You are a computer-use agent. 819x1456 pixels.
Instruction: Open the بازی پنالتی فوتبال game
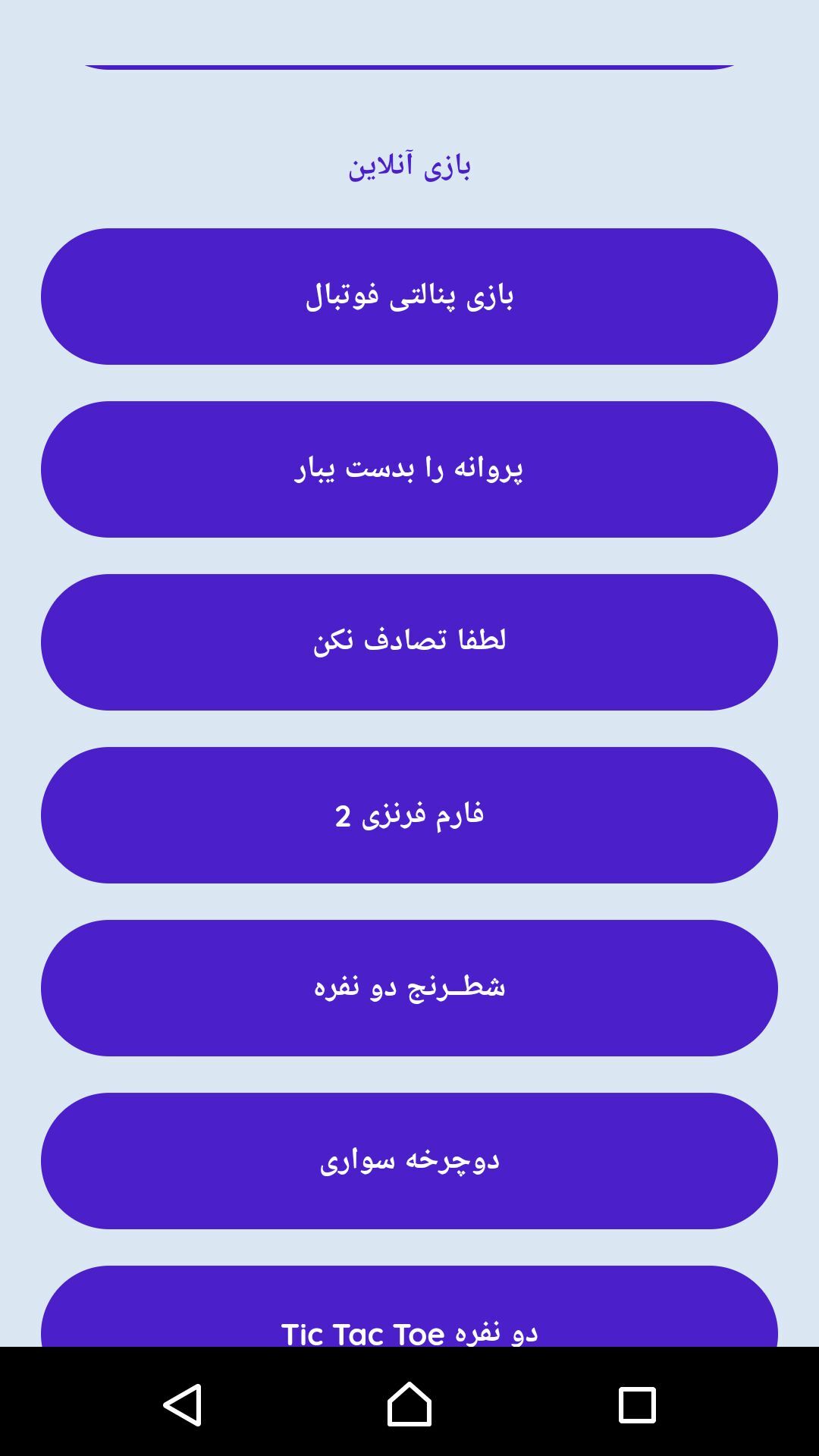(409, 297)
